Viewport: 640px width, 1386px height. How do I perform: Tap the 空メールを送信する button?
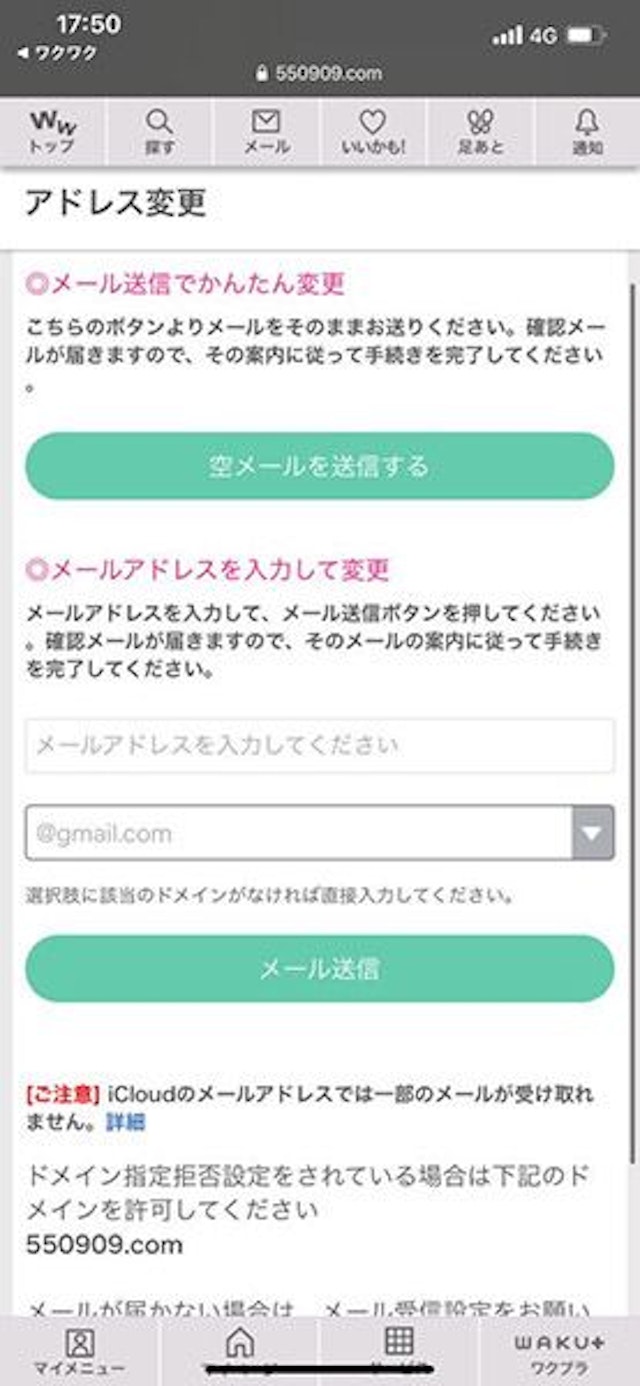[319, 466]
